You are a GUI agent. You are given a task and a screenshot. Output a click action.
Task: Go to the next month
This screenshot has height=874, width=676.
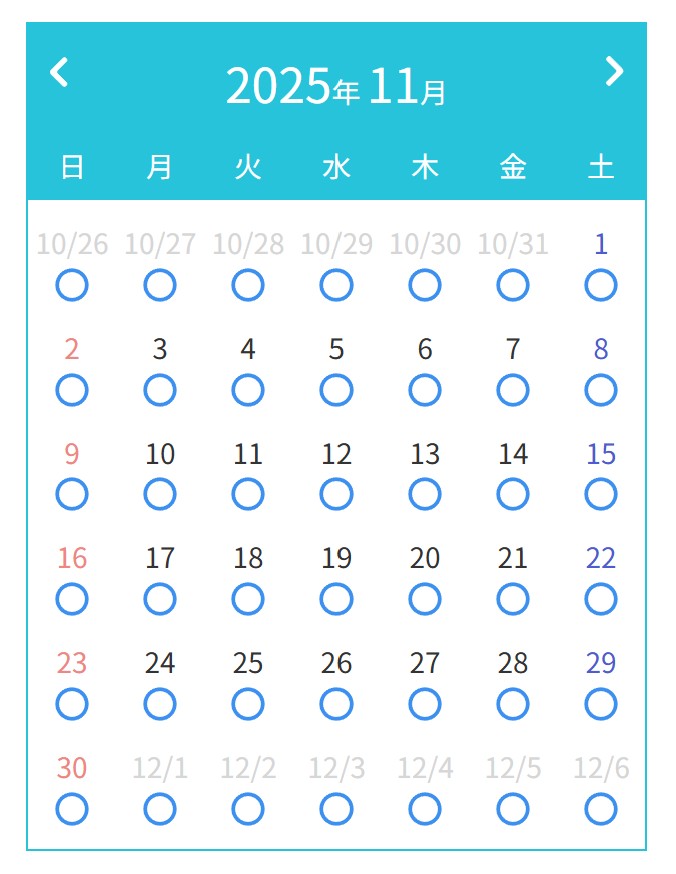614,71
